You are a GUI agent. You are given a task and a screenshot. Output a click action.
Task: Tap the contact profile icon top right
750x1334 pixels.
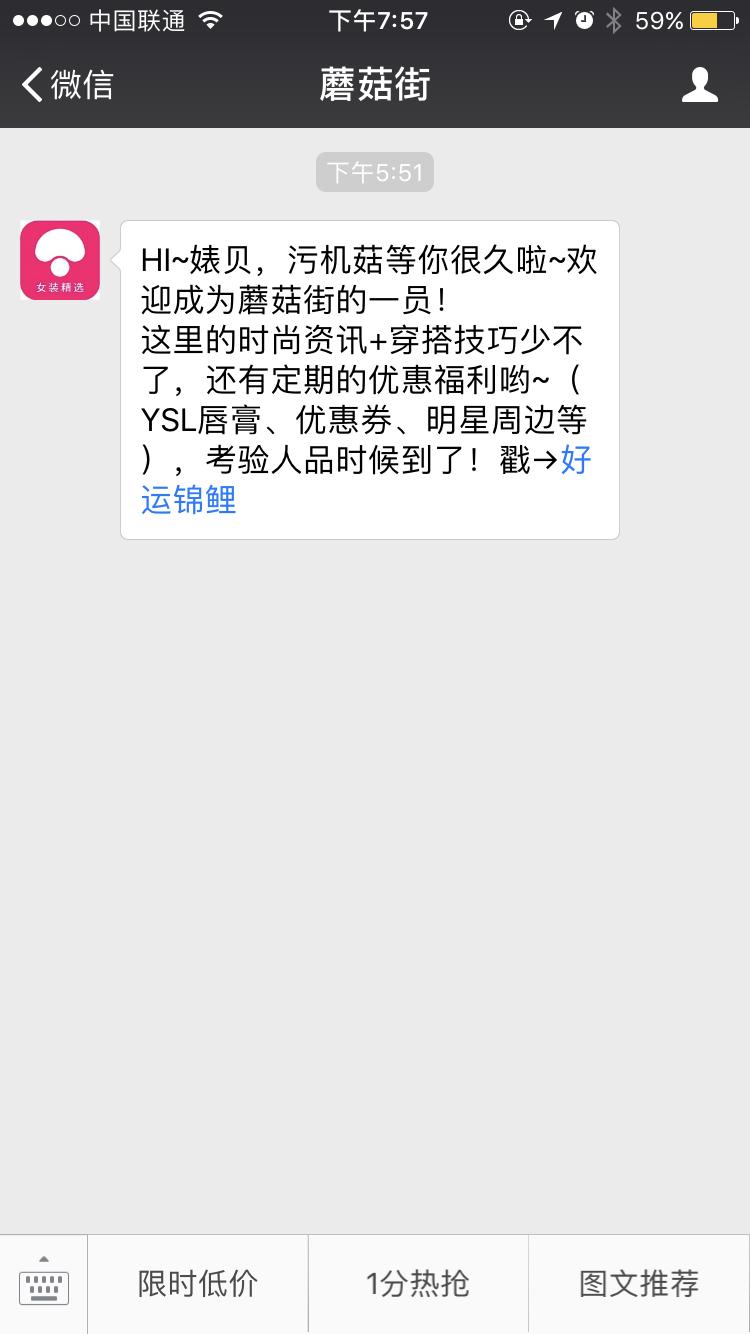click(700, 85)
